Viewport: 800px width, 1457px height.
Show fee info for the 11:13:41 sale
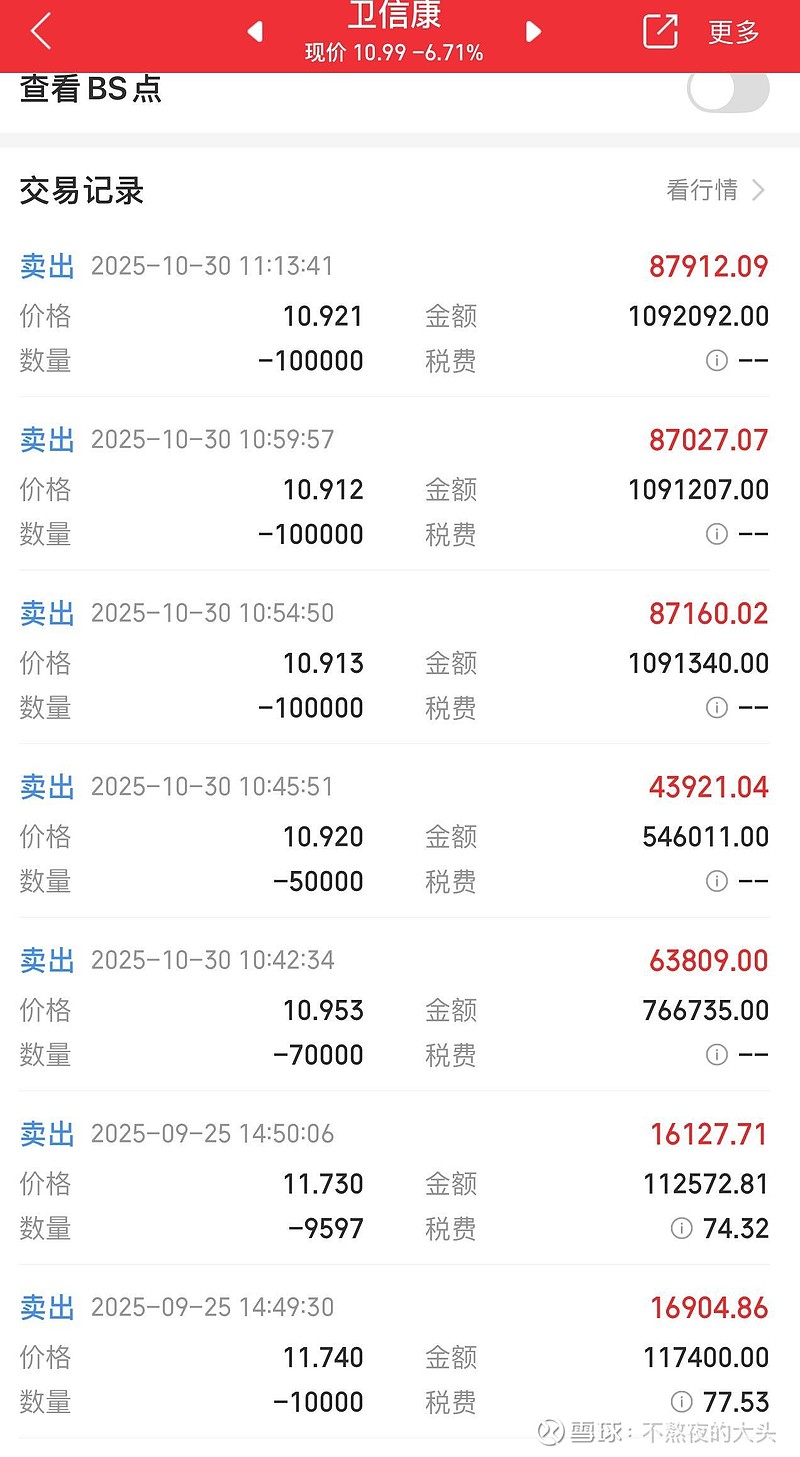coord(716,361)
